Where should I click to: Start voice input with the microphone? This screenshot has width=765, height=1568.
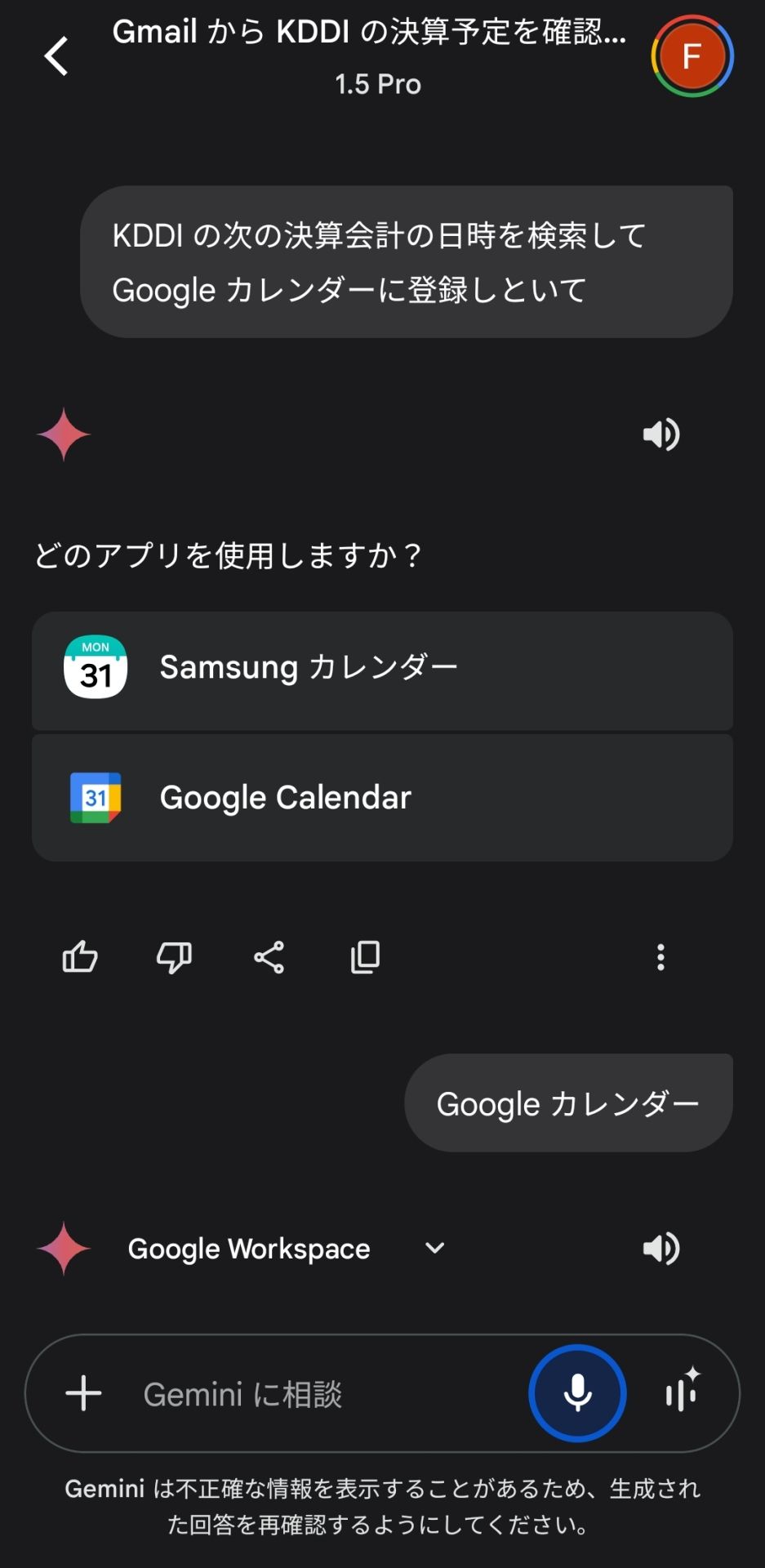tap(577, 1393)
